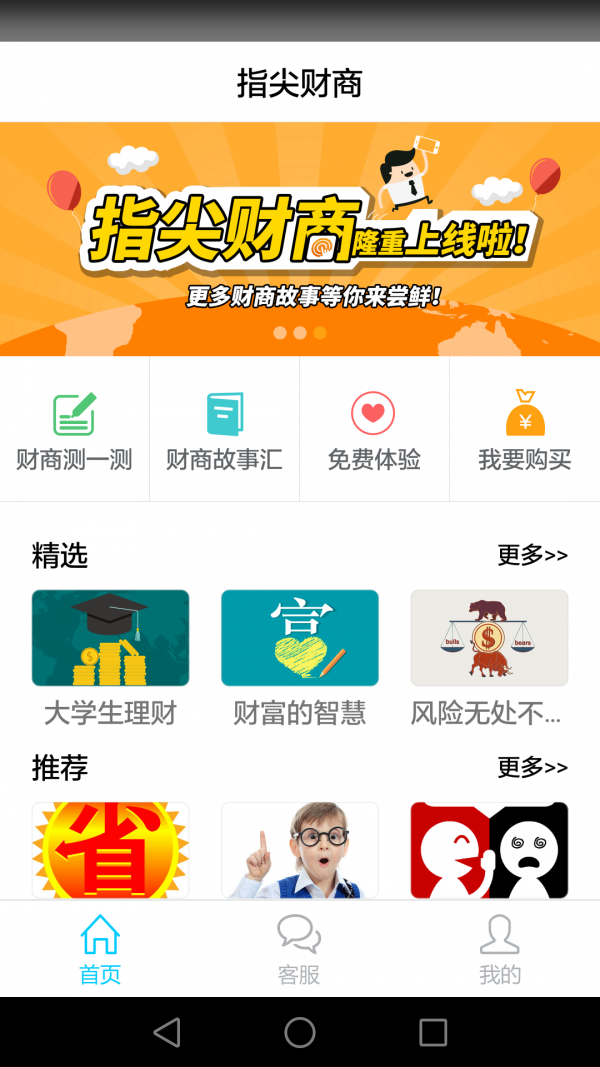This screenshot has width=600, height=1067.
Task: Switch to the 首页 tab
Action: pos(100,949)
